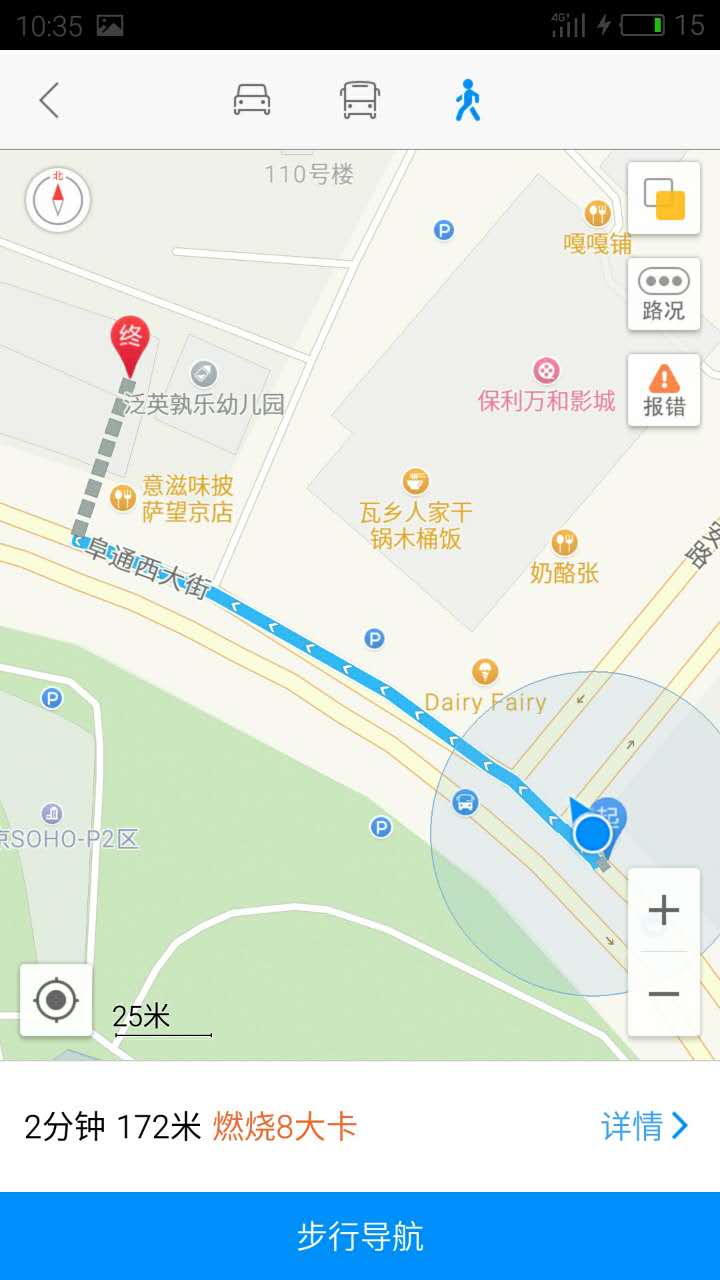Select the 嘎嘎铺 shop marker
This screenshot has width=720, height=1280.
[597, 214]
